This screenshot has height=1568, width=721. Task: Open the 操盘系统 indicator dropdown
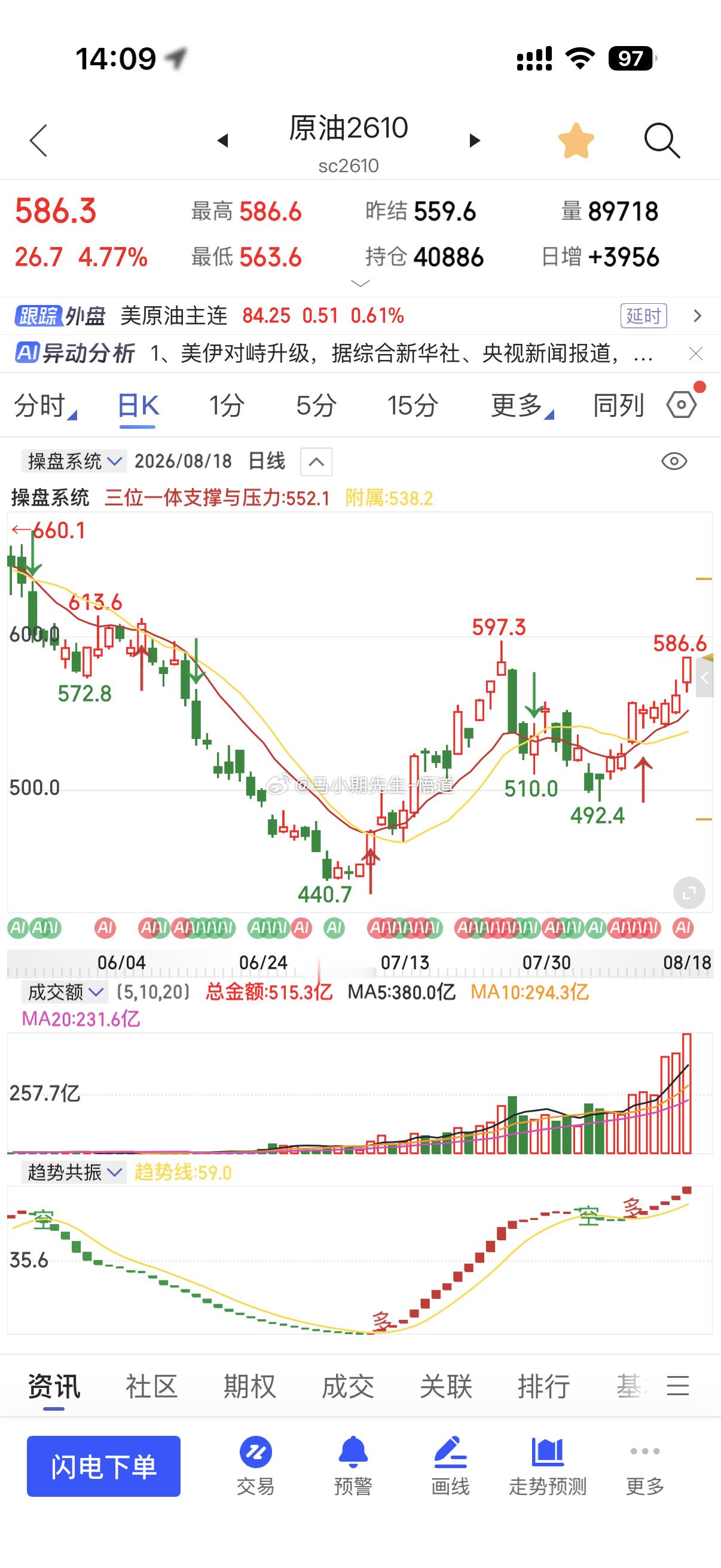pos(74,462)
